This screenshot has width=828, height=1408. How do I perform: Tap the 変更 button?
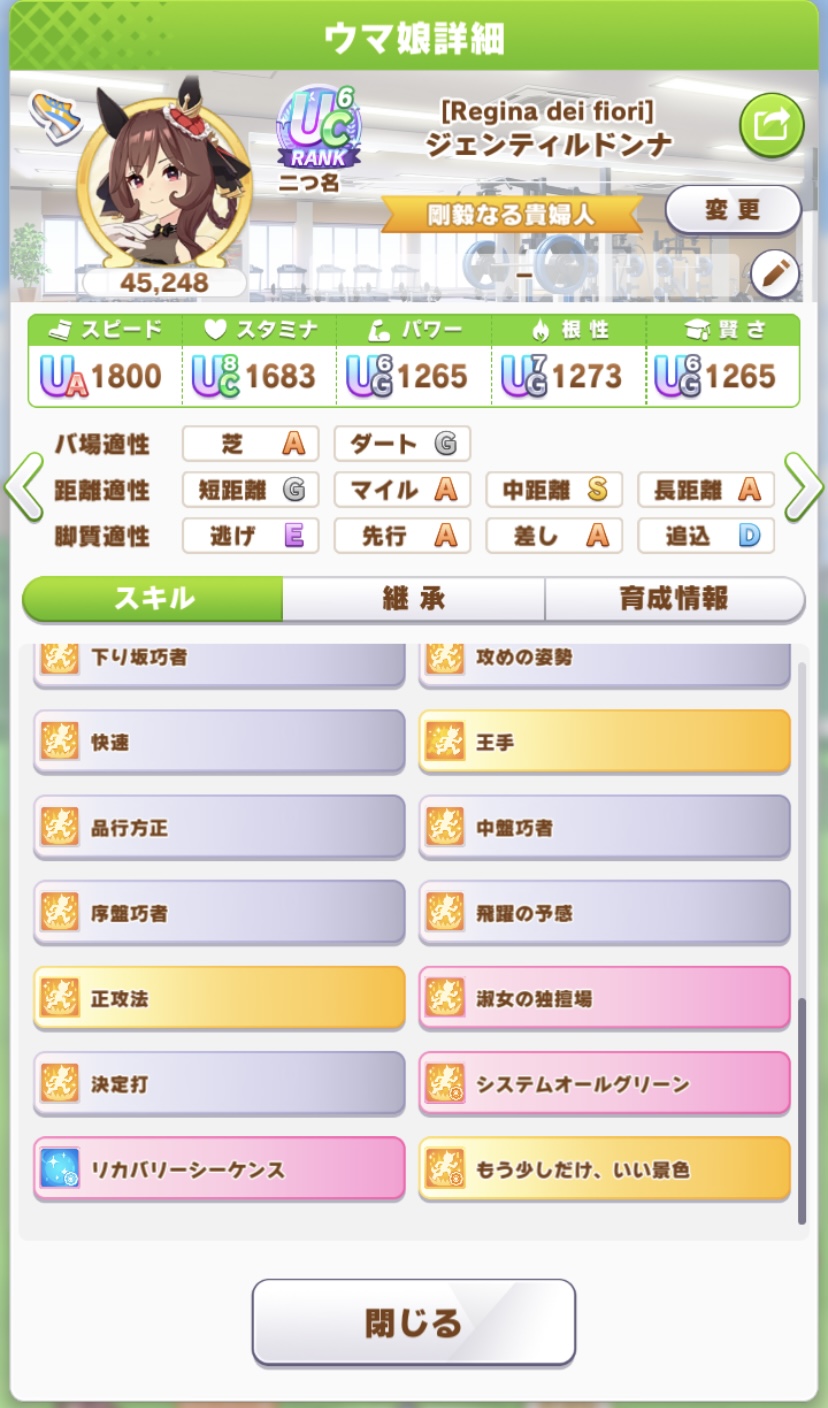[x=733, y=210]
